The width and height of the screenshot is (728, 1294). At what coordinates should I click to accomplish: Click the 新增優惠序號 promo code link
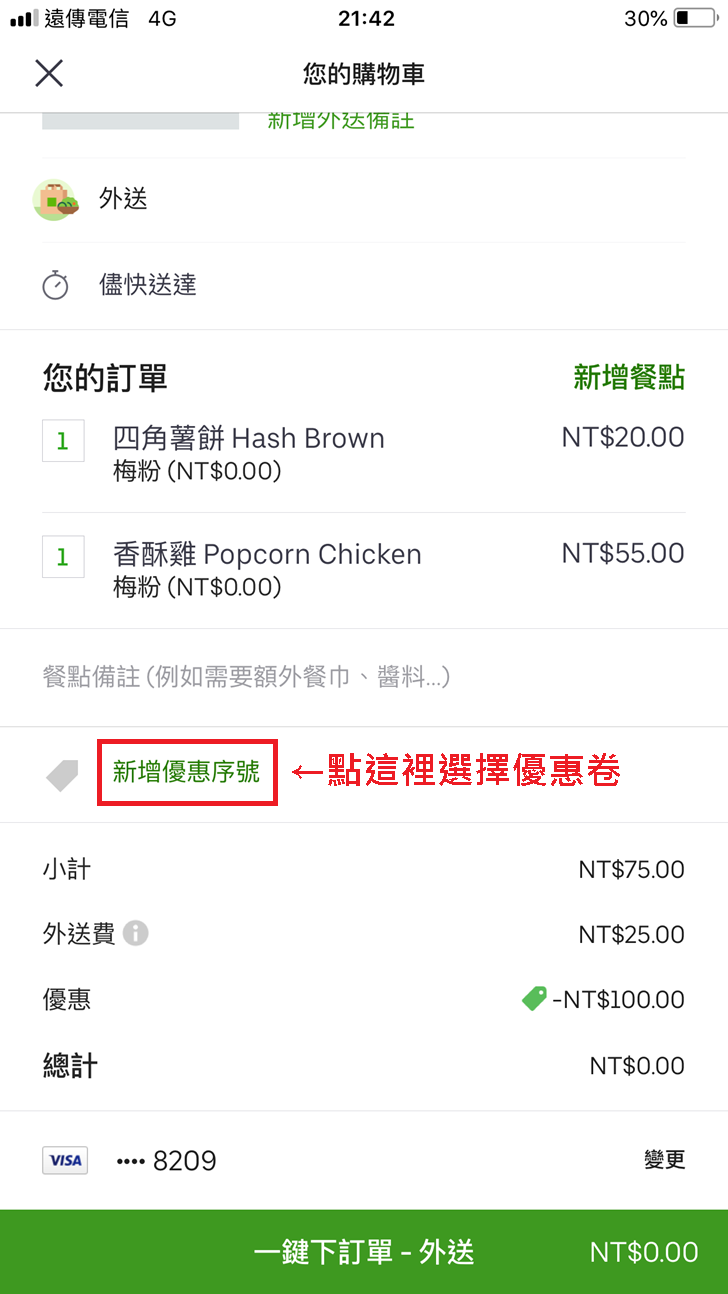(x=186, y=771)
